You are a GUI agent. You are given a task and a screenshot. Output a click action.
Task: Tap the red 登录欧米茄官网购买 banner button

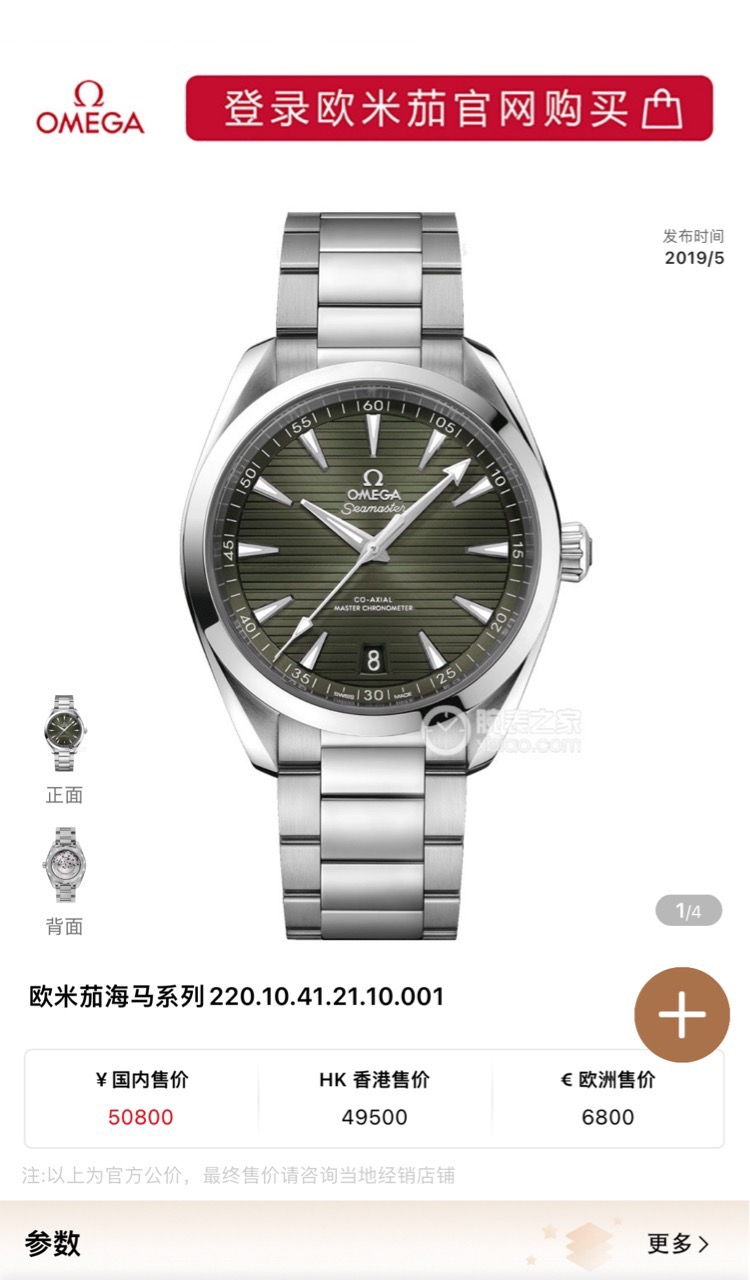(x=449, y=108)
